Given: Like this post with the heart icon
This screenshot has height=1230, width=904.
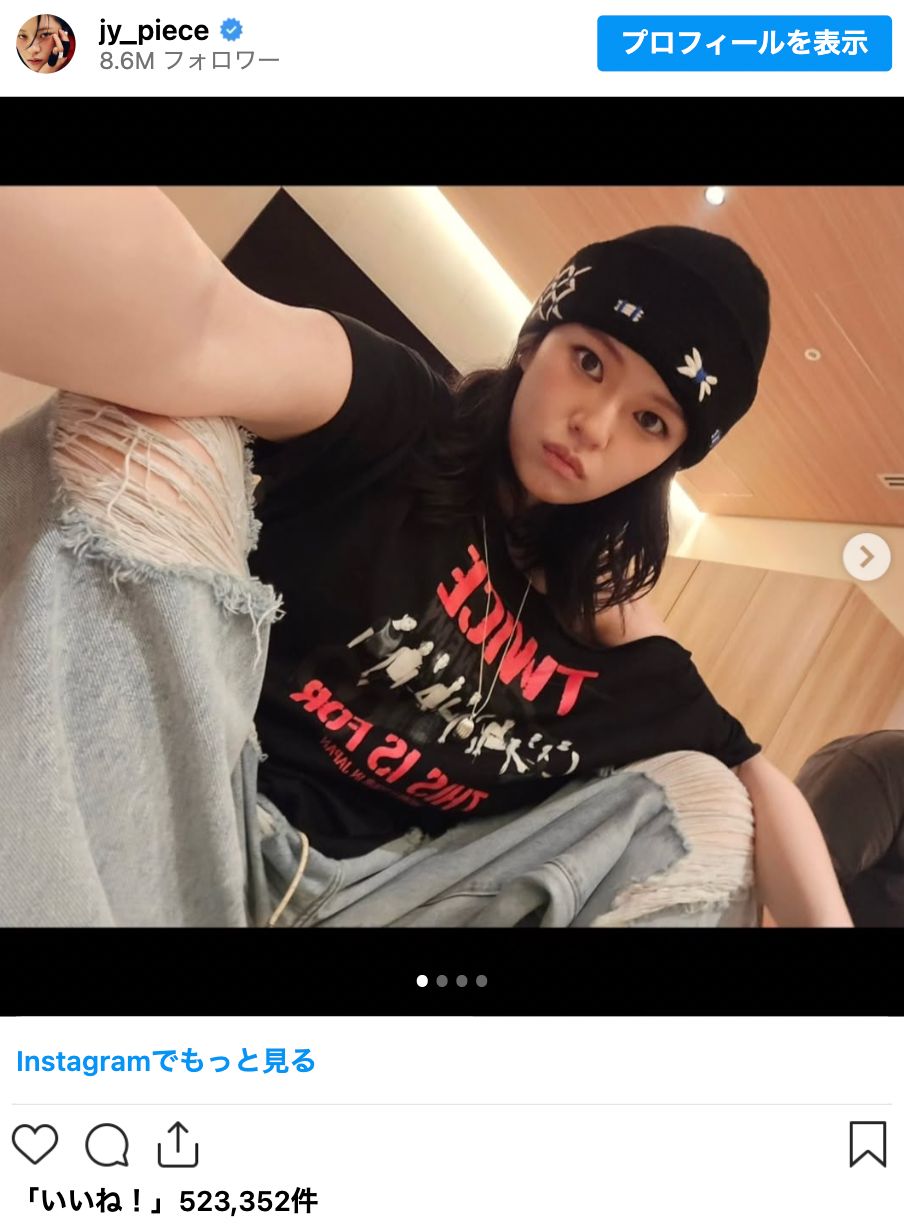Looking at the screenshot, I should [x=35, y=1144].
